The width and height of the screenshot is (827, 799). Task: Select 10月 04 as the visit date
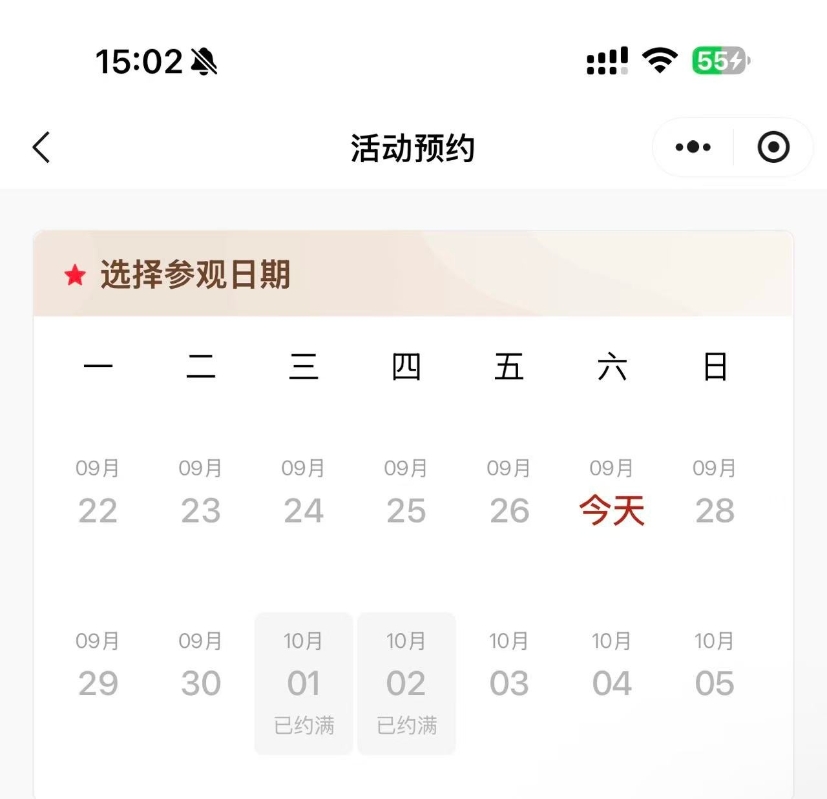pos(612,668)
